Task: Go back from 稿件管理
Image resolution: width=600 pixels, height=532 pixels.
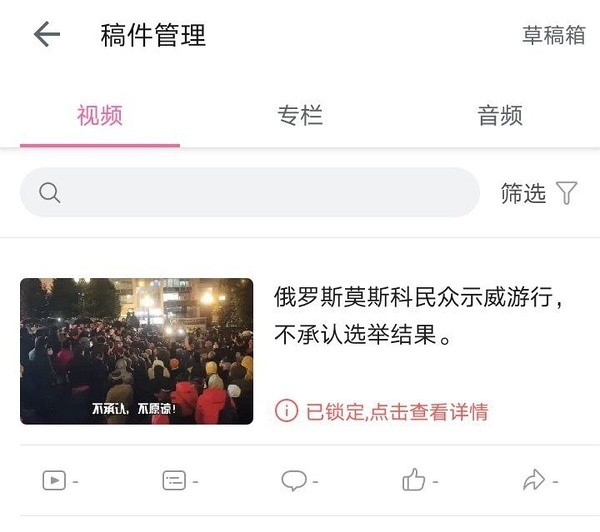Action: (x=47, y=35)
